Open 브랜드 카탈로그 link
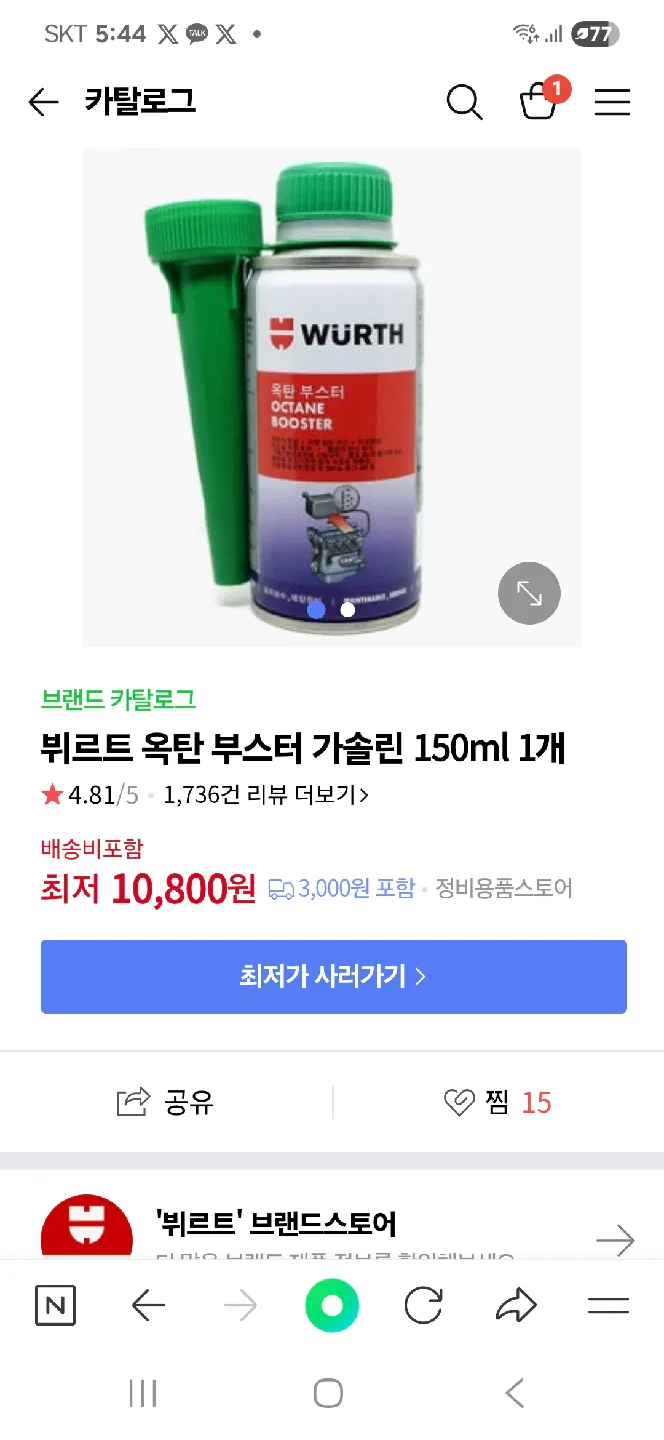 click(x=118, y=699)
